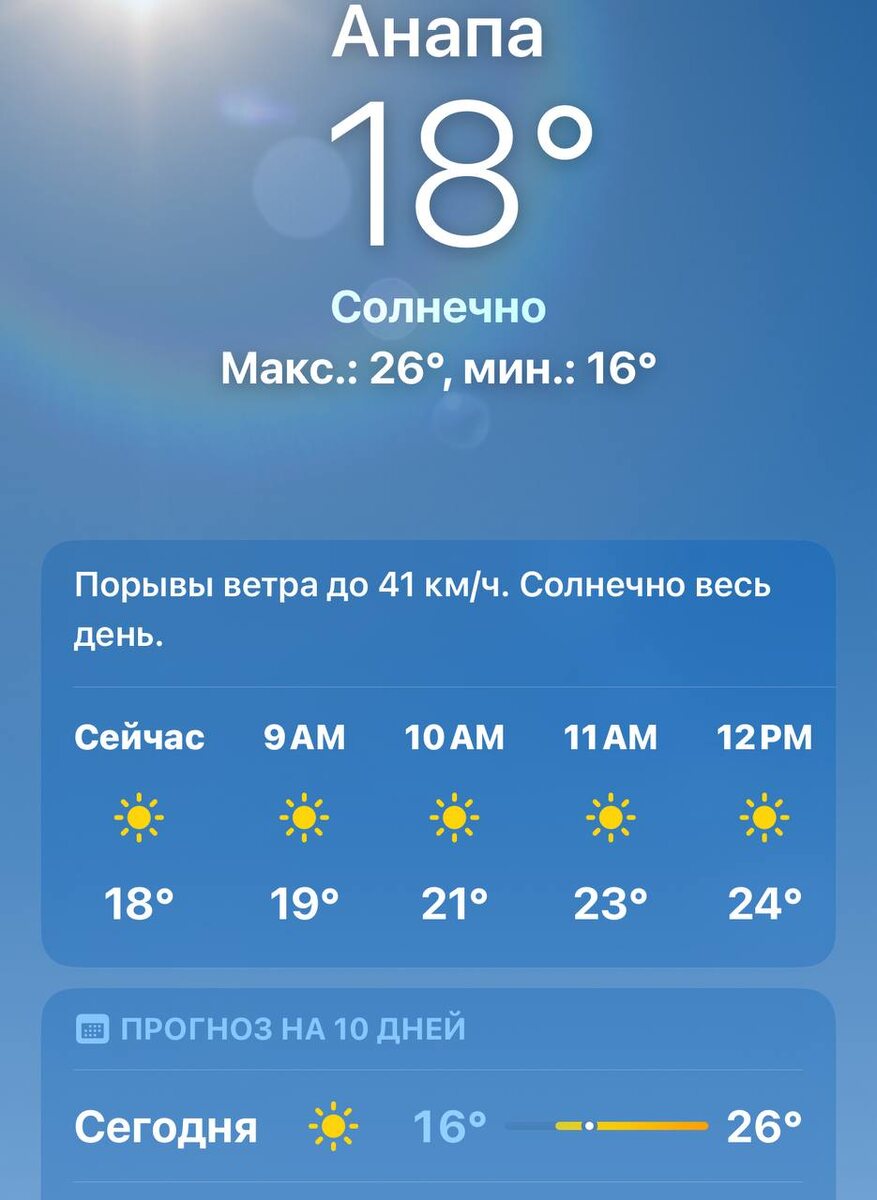
Task: Select the sunny icon at 10 AM
Action: click(455, 820)
